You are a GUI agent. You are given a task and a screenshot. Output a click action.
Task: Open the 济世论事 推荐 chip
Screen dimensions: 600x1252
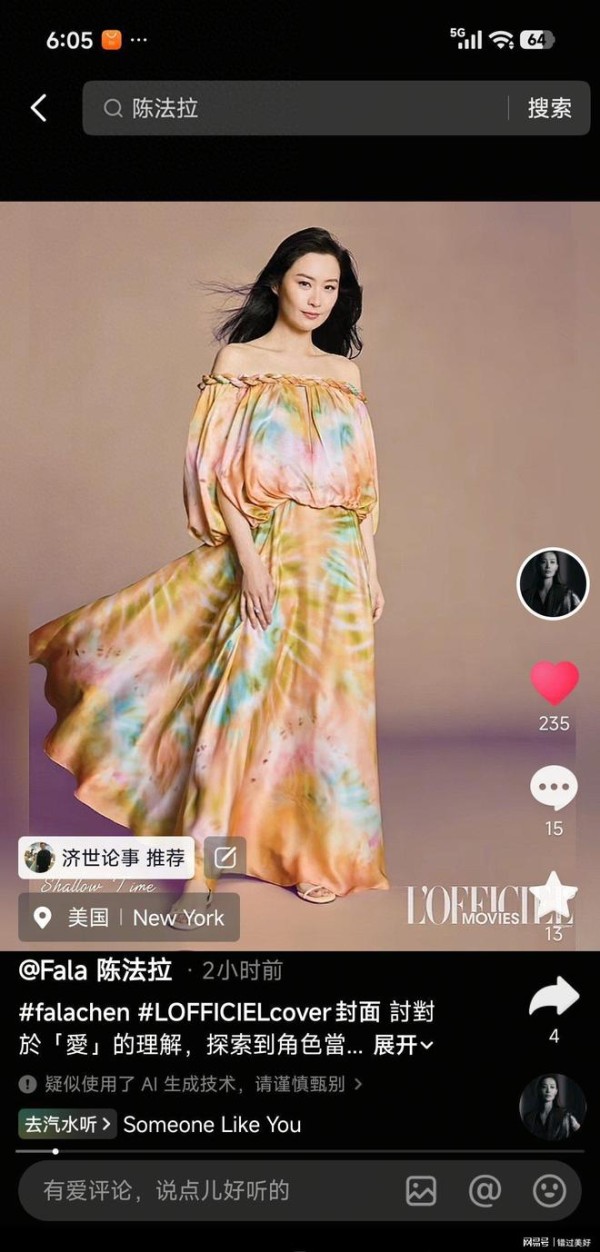(107, 857)
